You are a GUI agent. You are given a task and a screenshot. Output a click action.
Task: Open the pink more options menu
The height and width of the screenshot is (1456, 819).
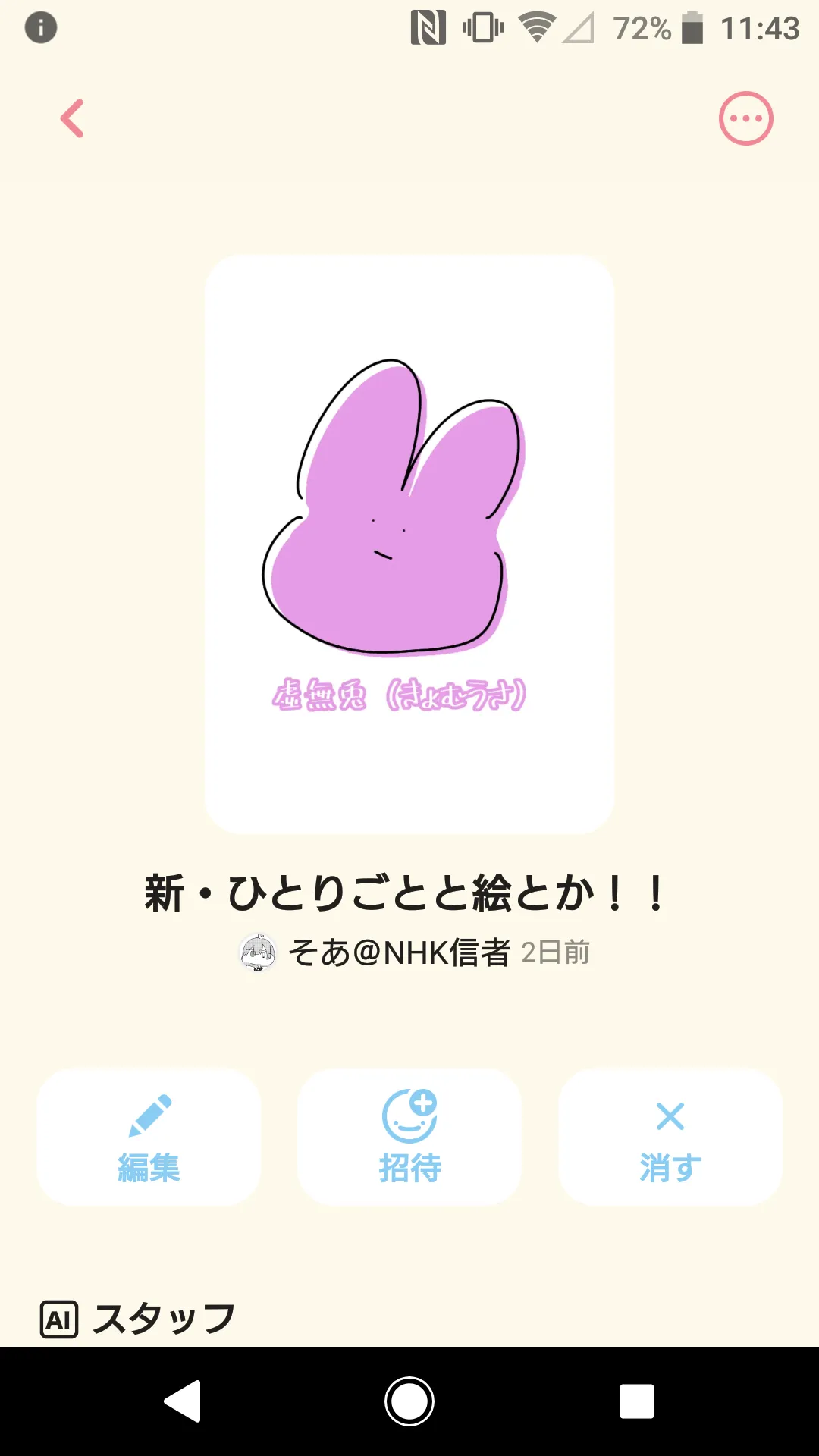(x=745, y=119)
